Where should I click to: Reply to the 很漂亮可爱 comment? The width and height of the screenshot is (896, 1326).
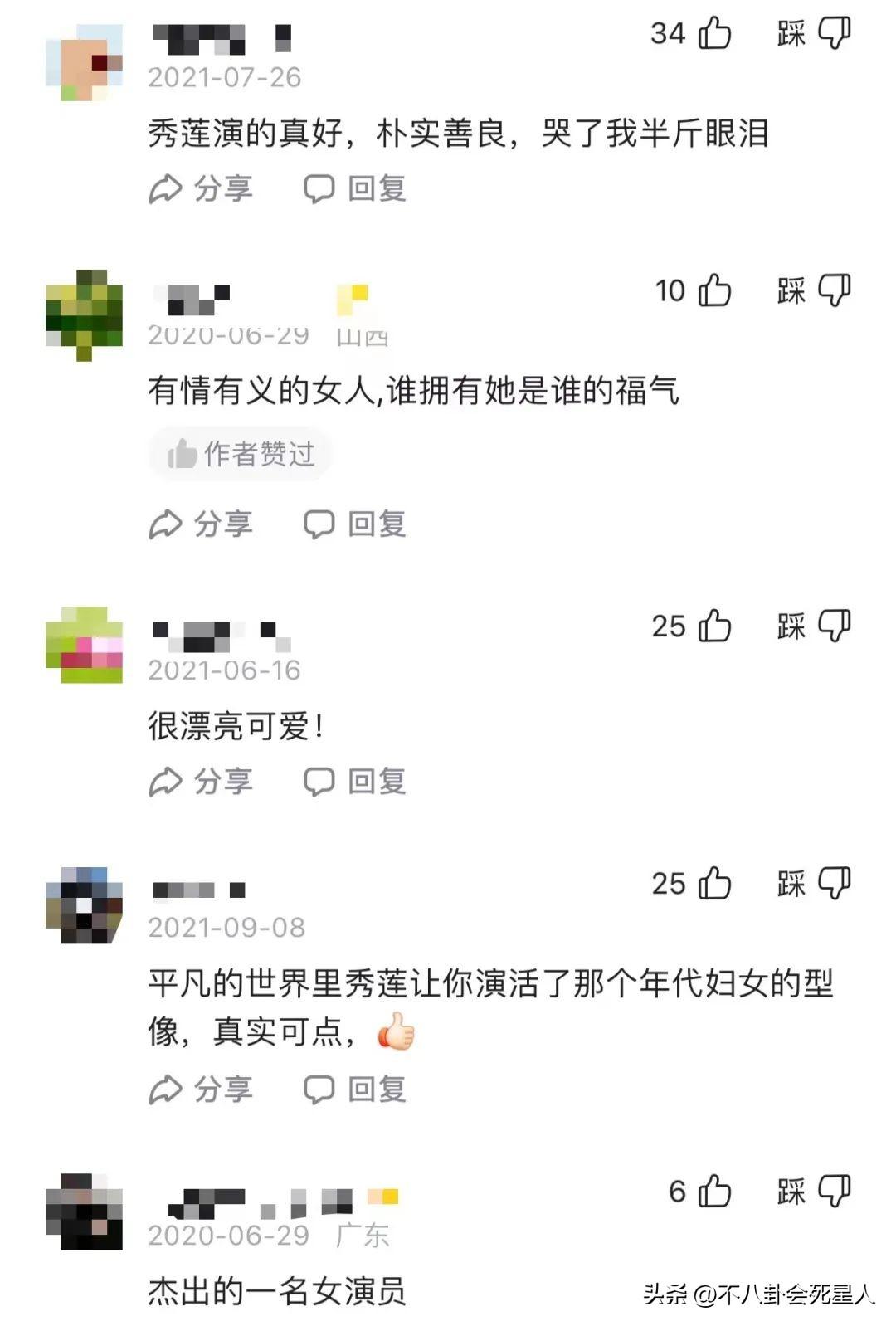click(x=355, y=782)
